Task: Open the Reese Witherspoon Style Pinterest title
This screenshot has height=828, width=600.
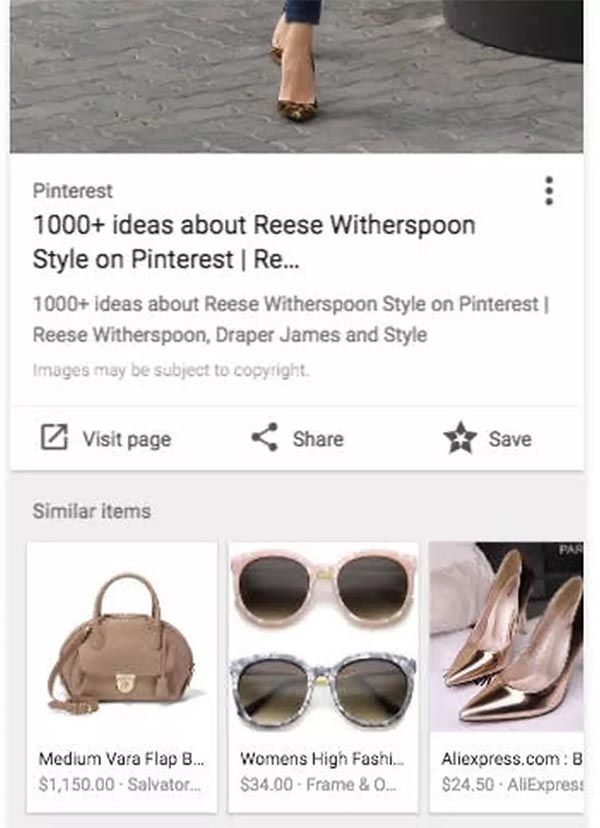Action: pyautogui.click(x=254, y=241)
